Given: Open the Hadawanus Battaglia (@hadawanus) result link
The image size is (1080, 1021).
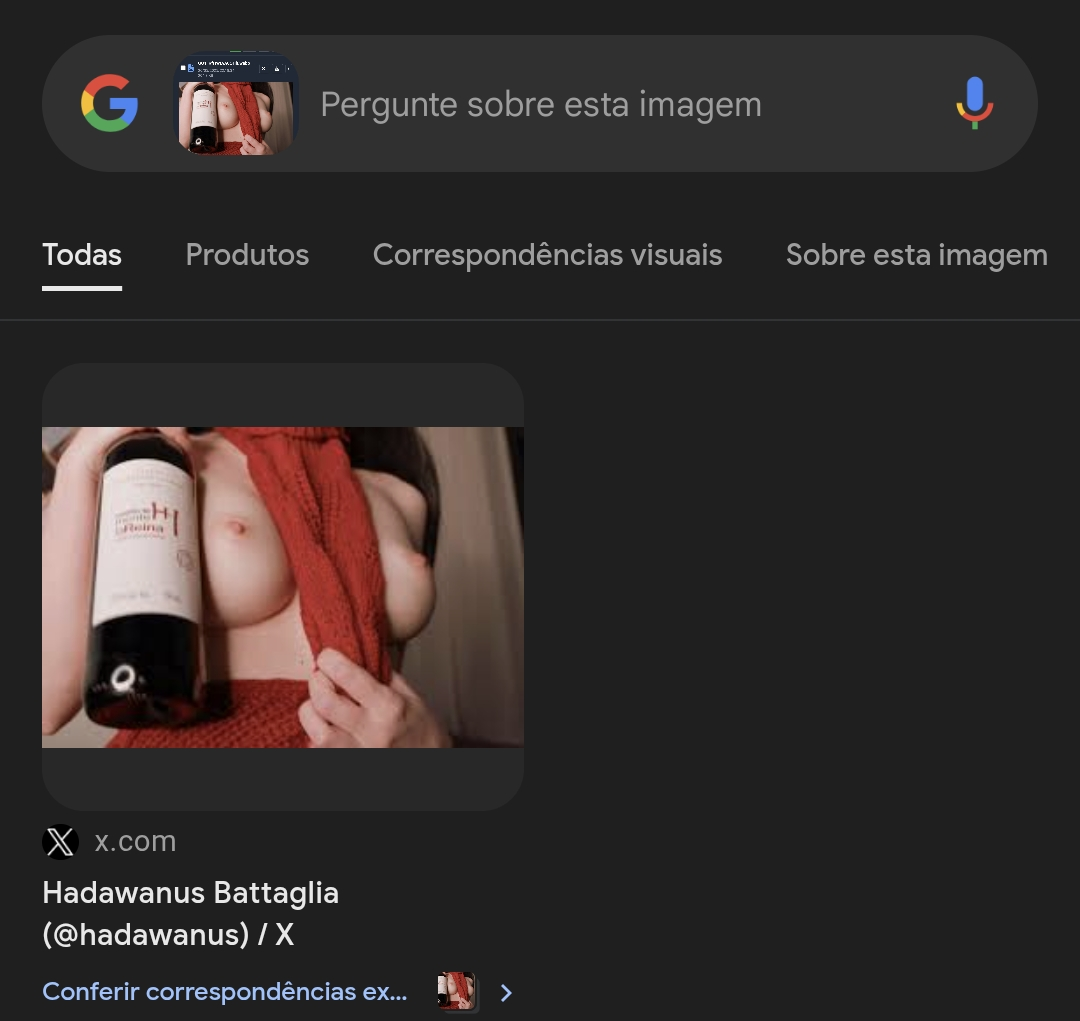Looking at the screenshot, I should 190,913.
